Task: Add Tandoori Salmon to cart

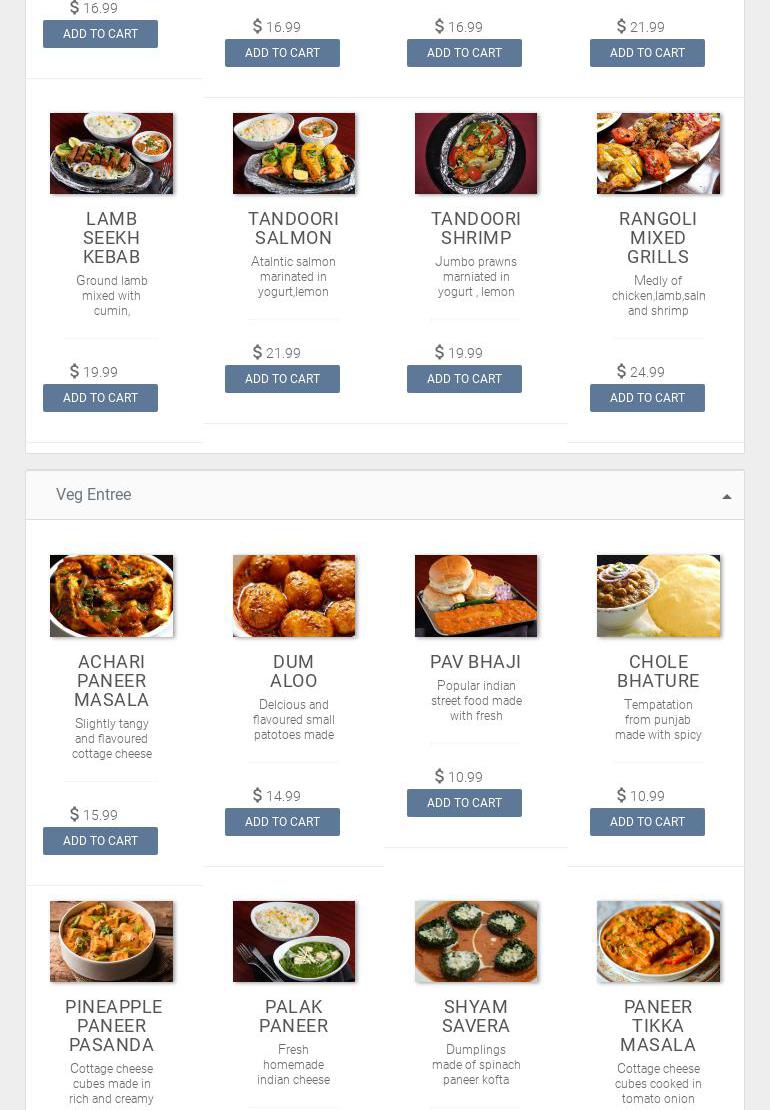Action: pos(282,379)
